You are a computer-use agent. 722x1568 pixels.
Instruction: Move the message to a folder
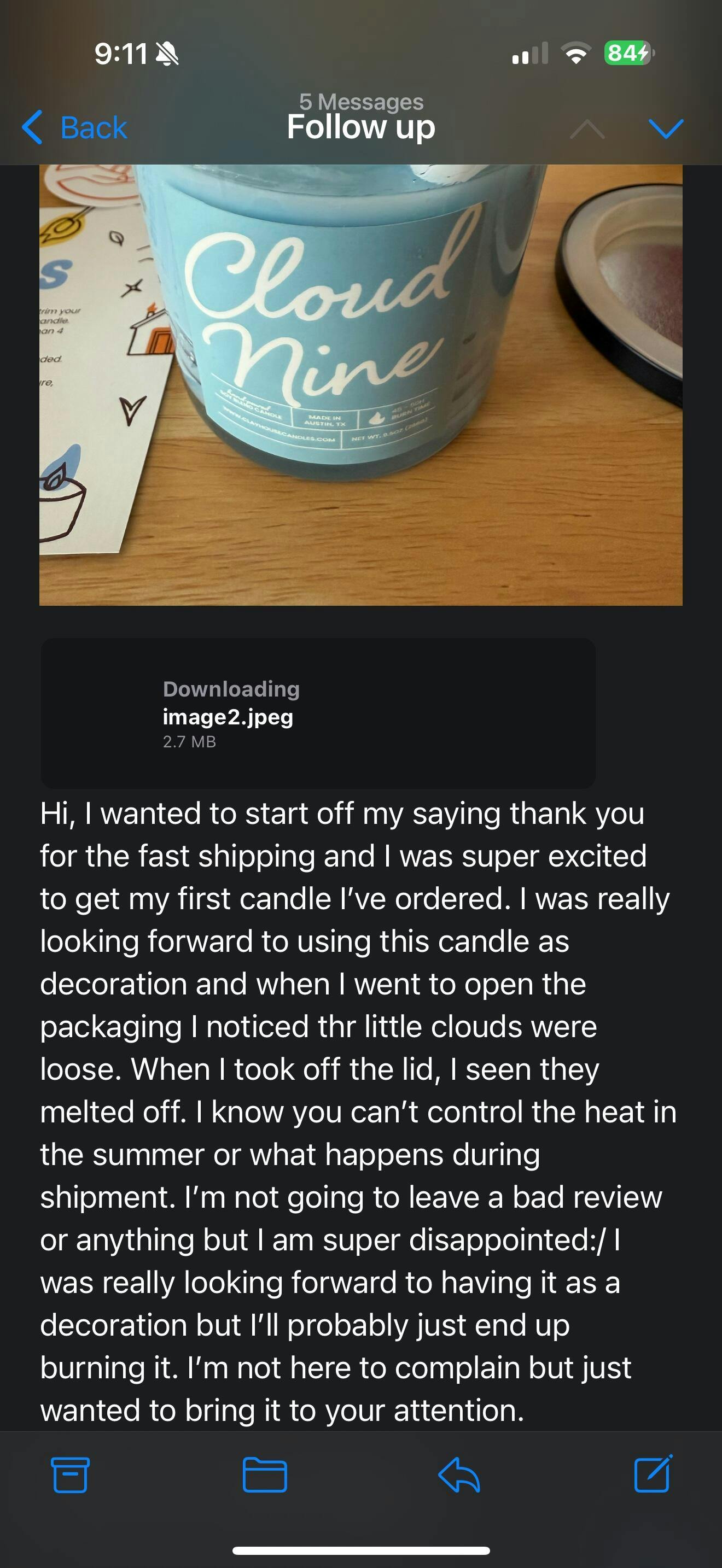[x=265, y=1475]
